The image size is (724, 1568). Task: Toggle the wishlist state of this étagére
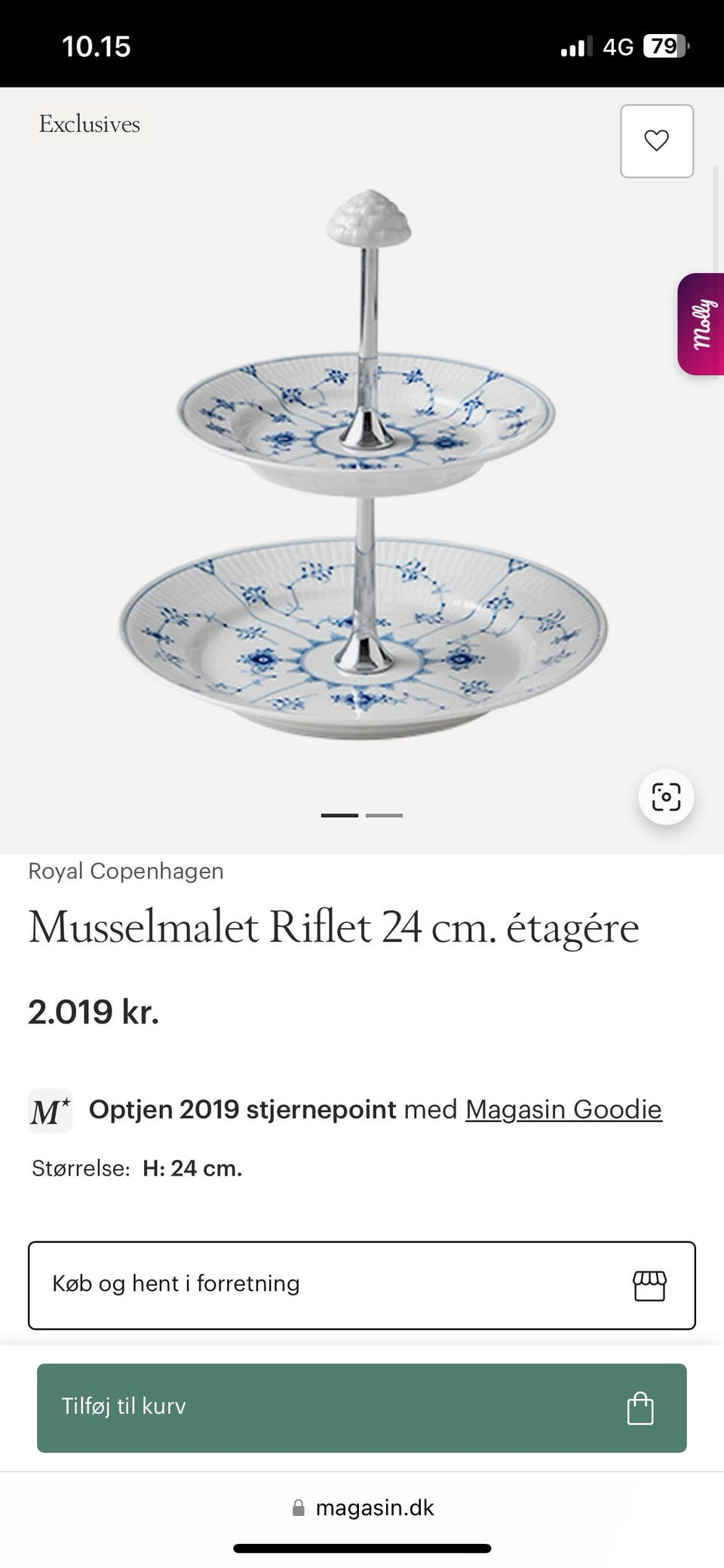tap(657, 142)
